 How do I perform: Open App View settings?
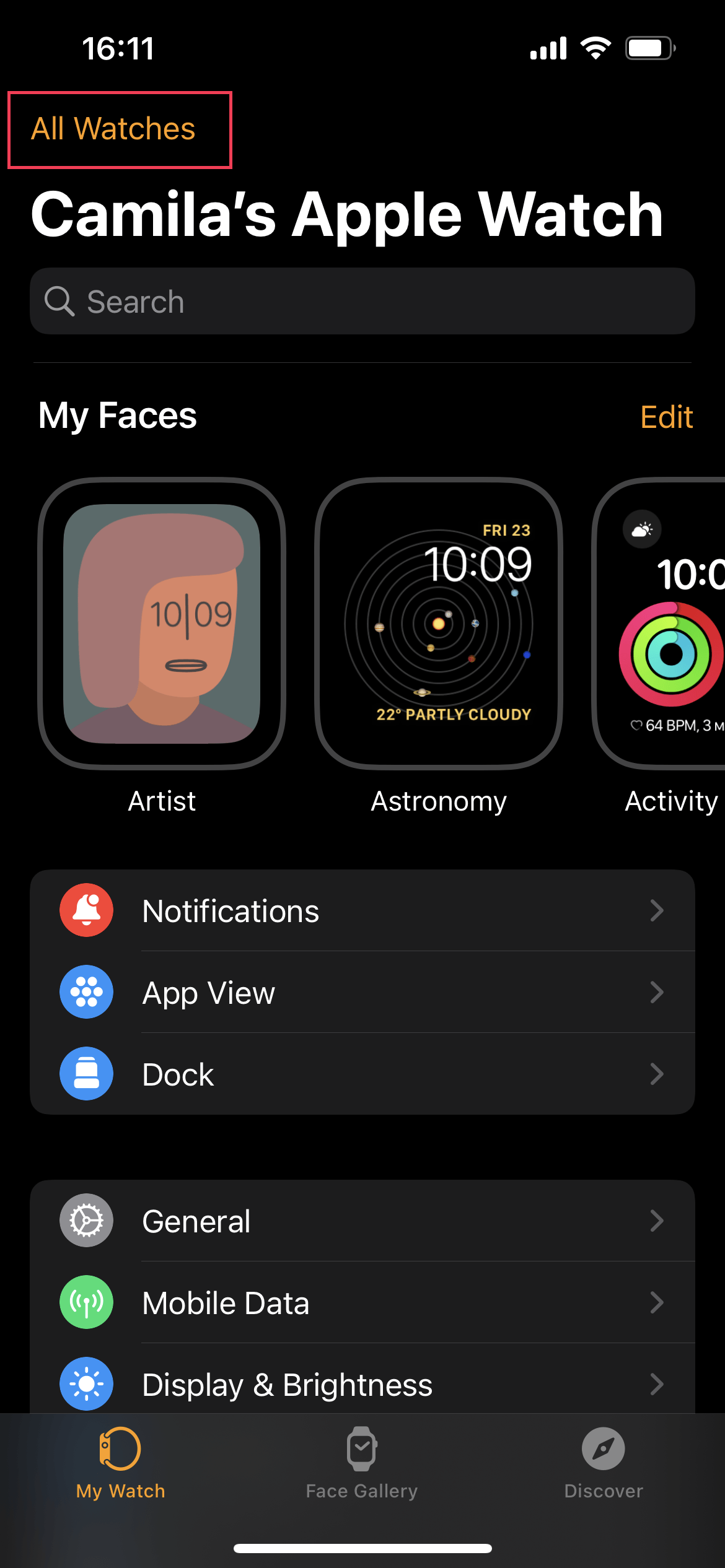(x=362, y=992)
